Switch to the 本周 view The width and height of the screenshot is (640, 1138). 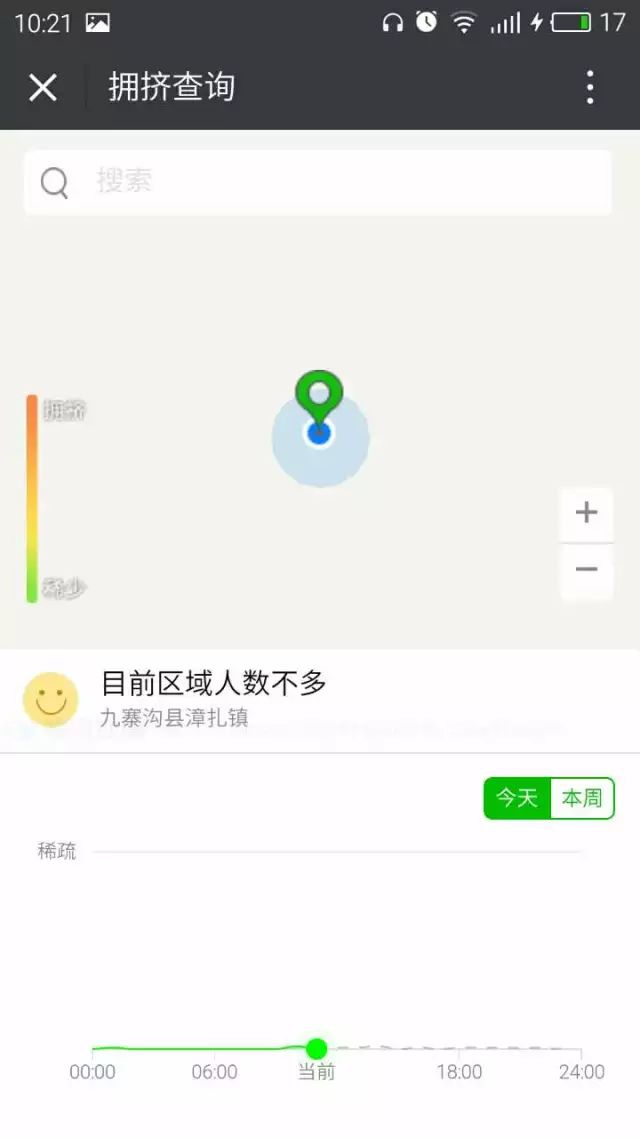pos(582,798)
